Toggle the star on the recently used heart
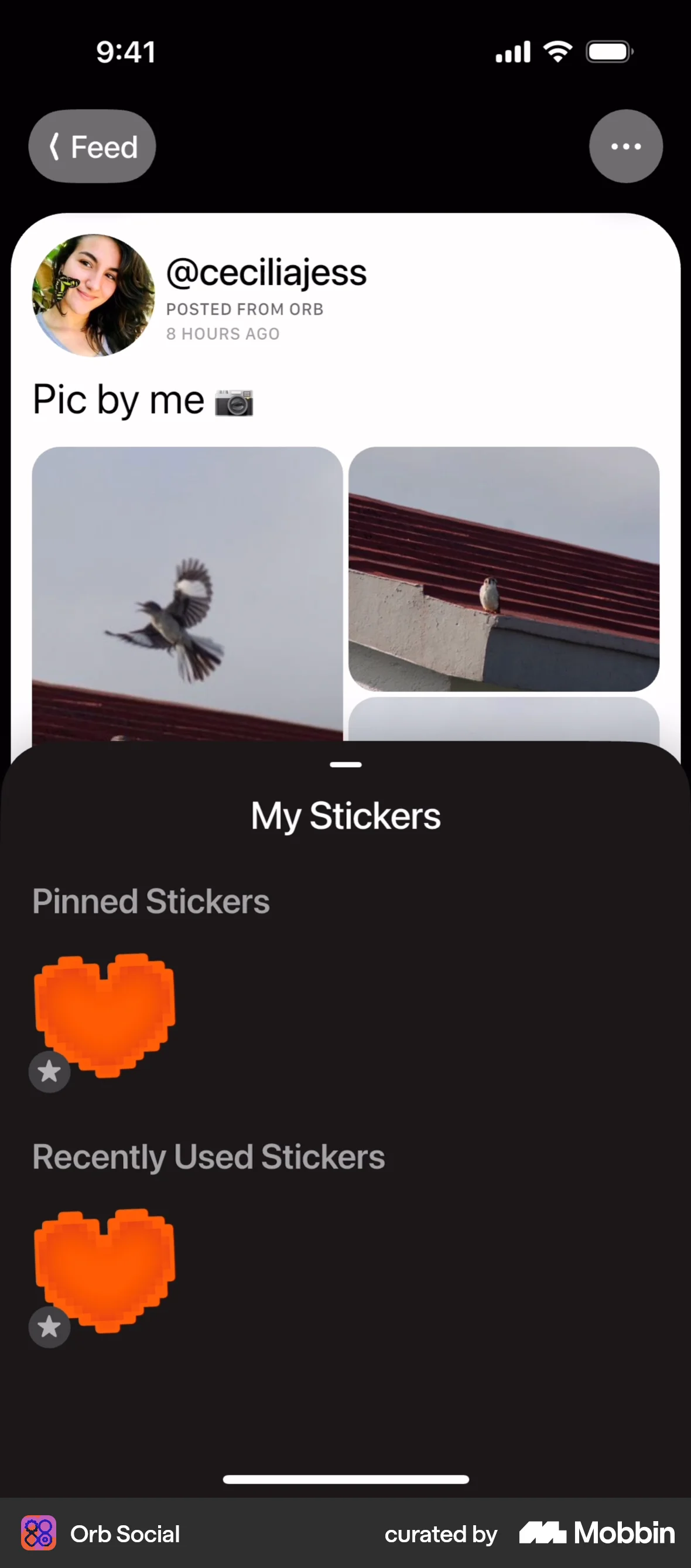 [x=49, y=1327]
